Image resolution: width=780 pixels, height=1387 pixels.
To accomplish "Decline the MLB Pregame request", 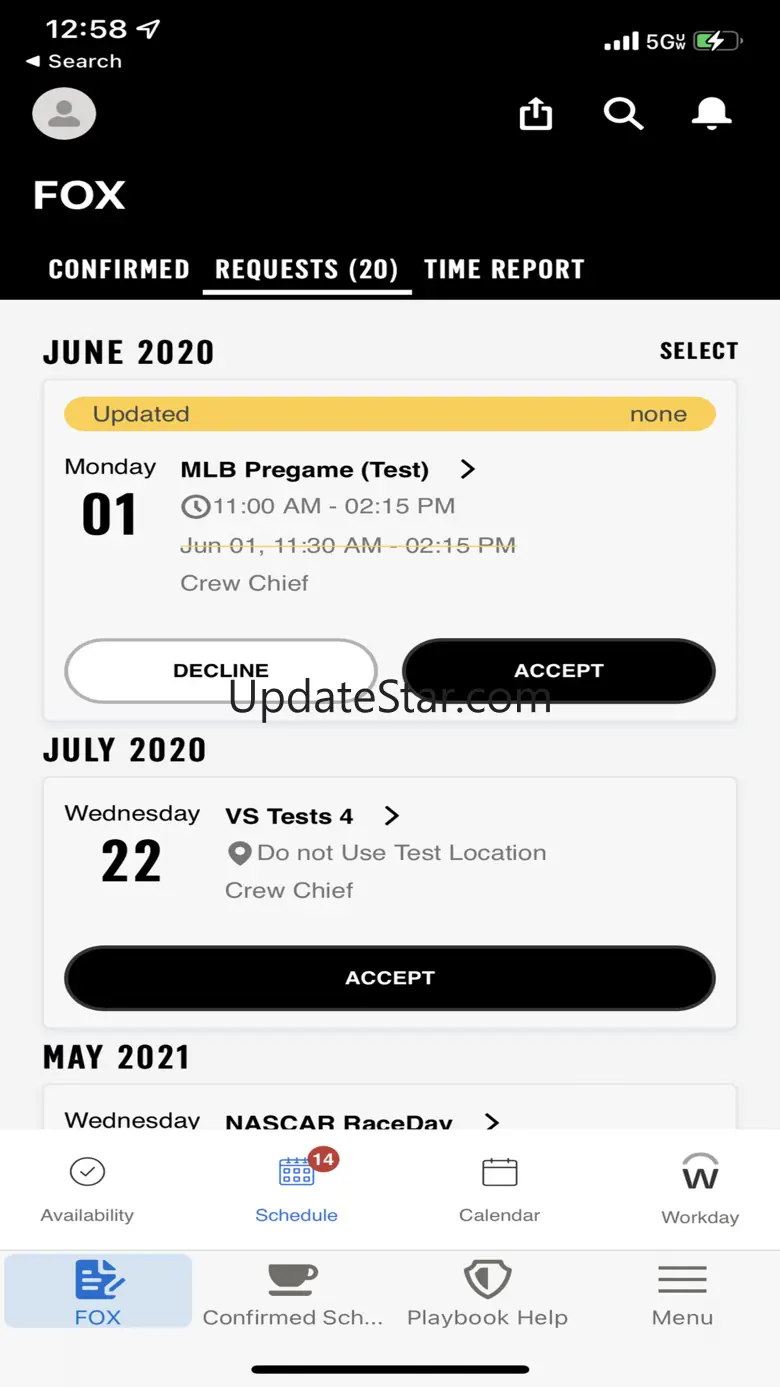I will pyautogui.click(x=220, y=670).
